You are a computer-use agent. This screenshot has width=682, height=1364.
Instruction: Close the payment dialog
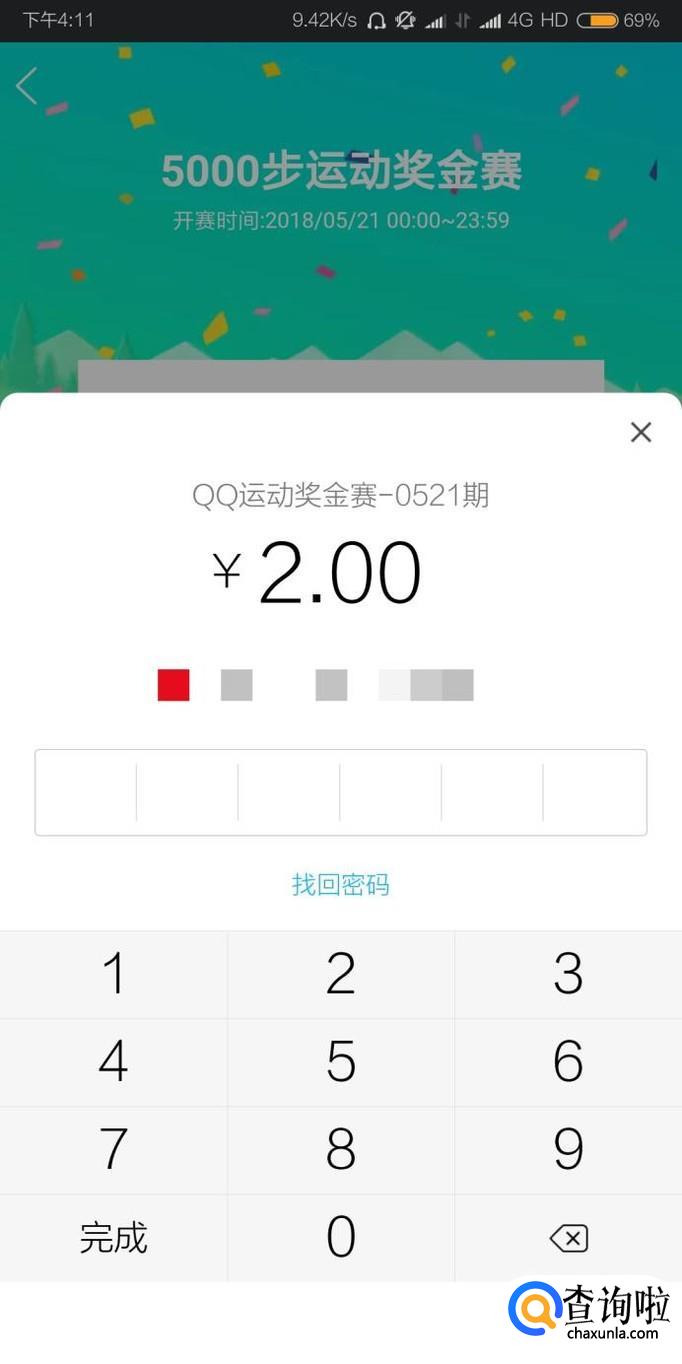641,432
